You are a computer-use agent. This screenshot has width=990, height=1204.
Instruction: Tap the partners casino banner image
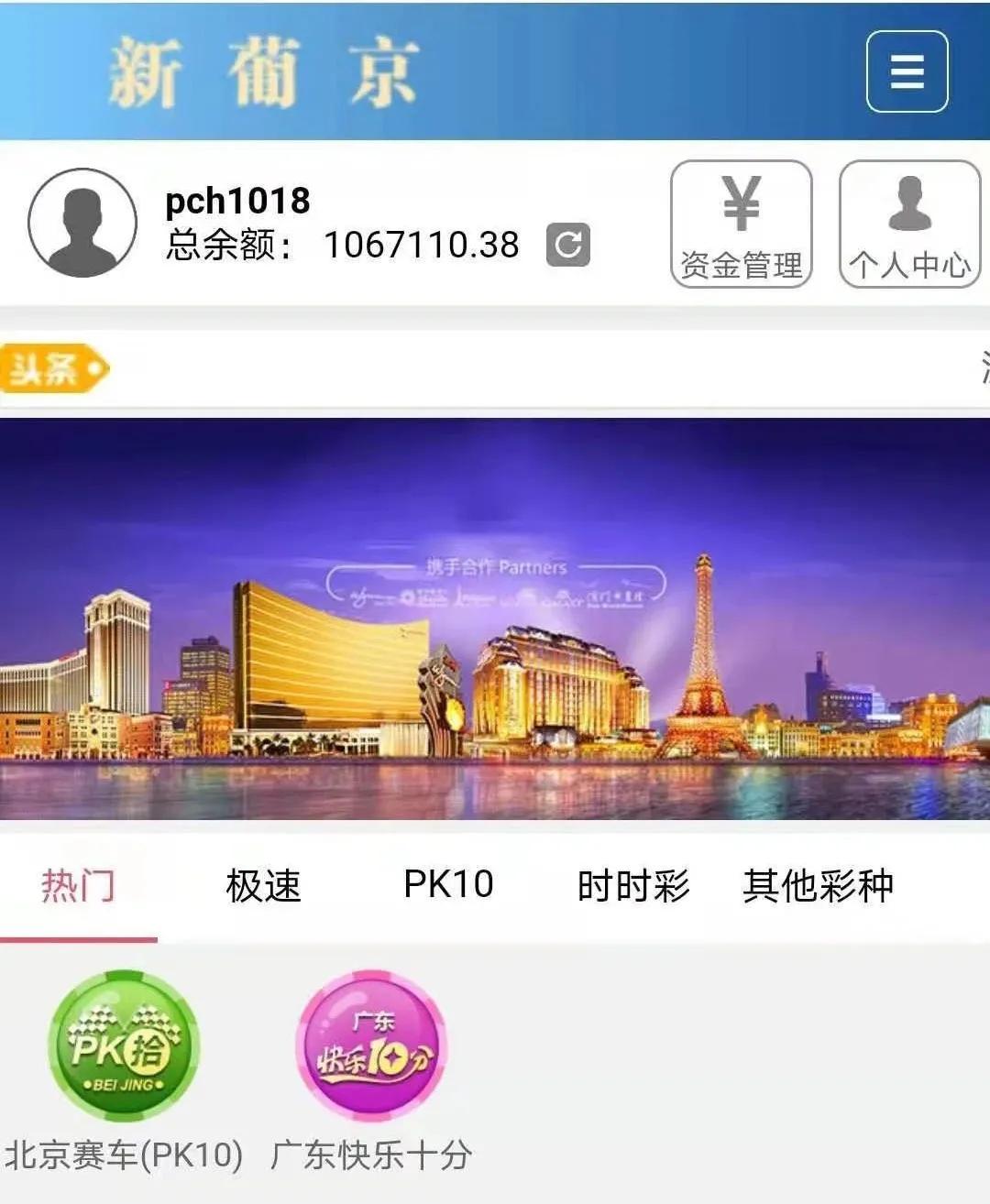495,623
